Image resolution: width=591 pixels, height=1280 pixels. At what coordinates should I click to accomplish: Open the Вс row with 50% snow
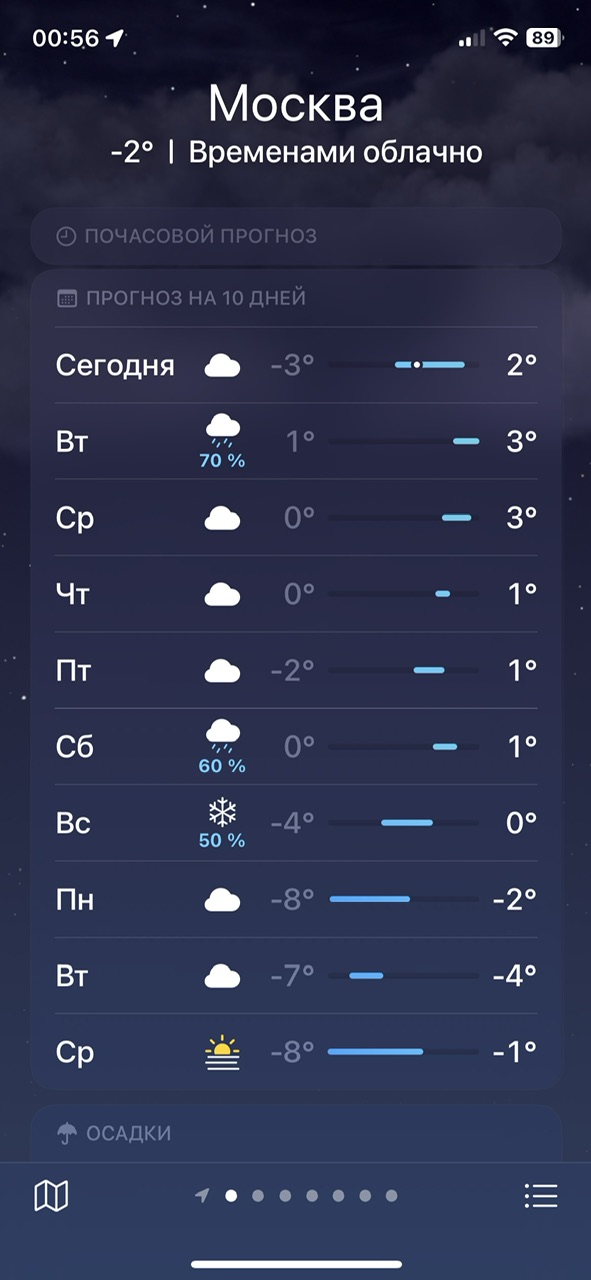click(x=296, y=823)
